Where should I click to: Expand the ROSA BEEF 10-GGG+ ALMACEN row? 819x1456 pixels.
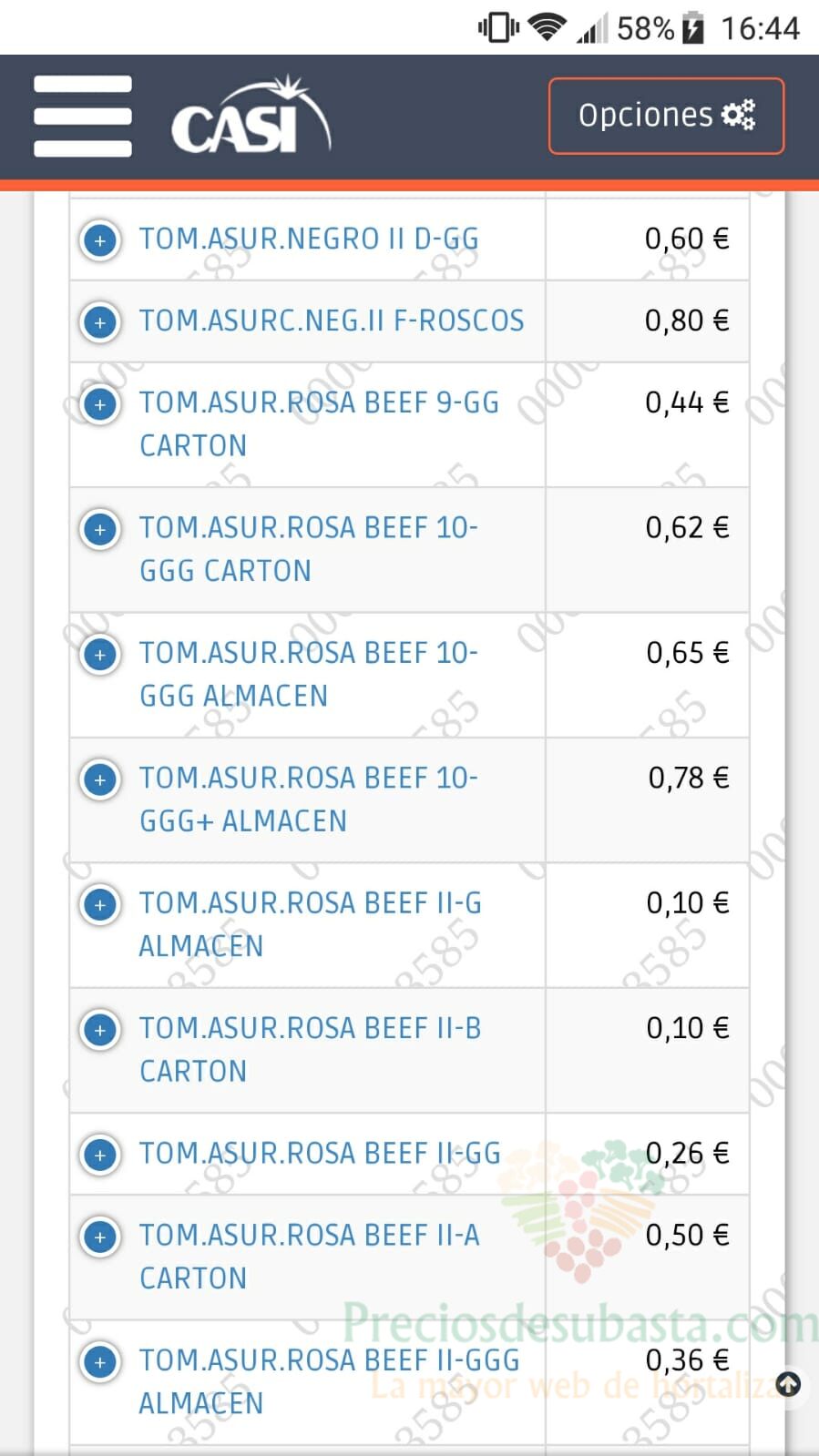point(100,779)
